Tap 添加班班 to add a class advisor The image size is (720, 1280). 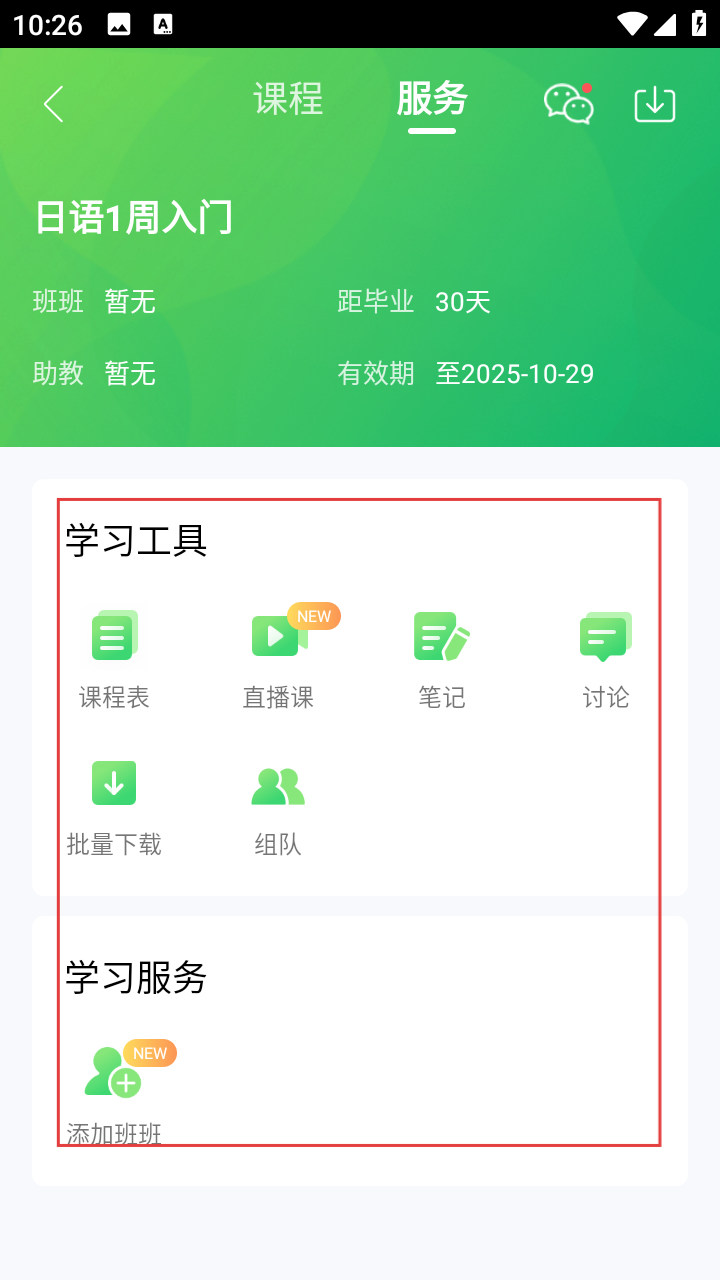(x=114, y=1092)
